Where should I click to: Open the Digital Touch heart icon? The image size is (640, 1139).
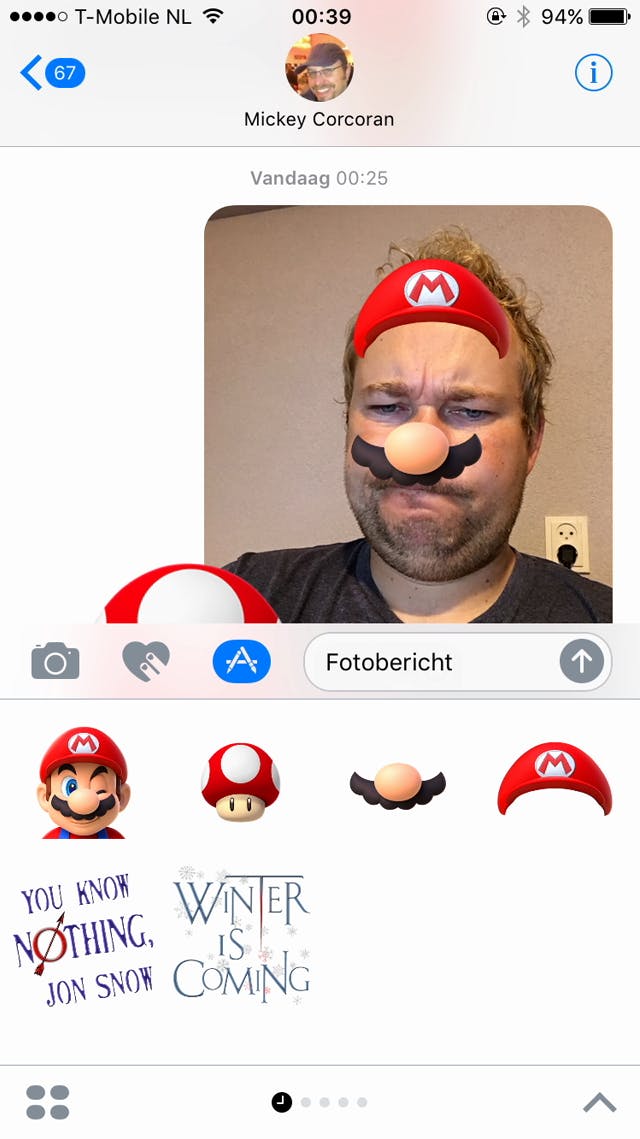[x=146, y=661]
